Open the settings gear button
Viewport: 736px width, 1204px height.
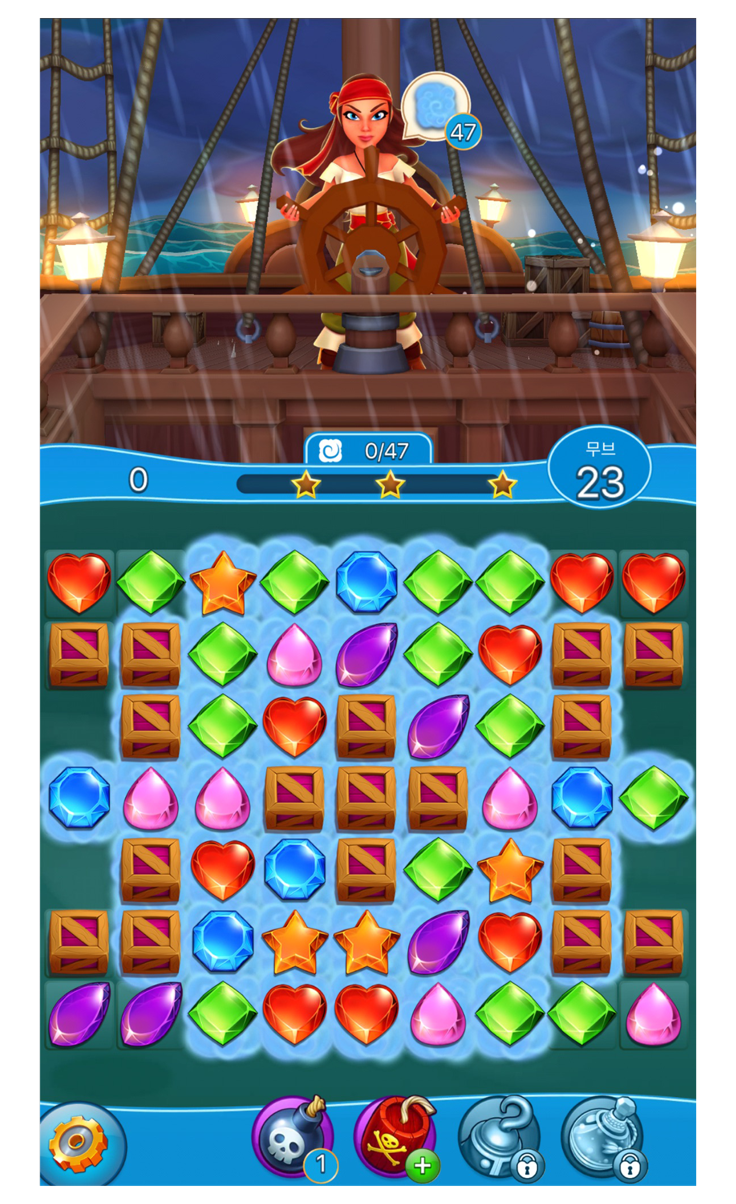79,1146
